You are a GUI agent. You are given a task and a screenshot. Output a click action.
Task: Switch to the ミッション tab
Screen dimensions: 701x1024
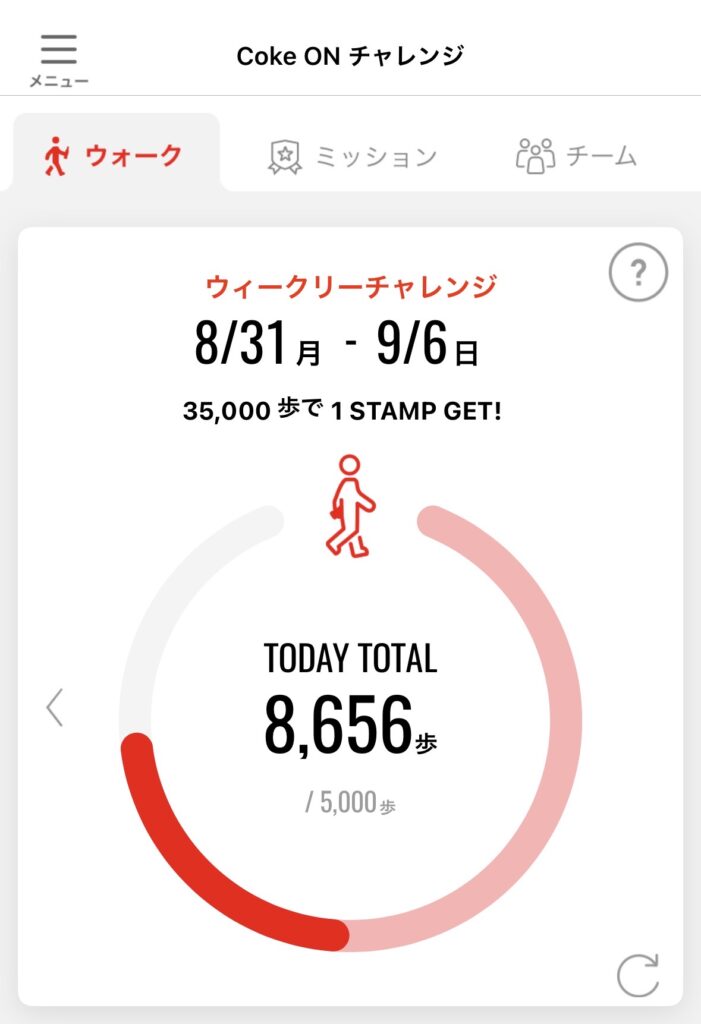353,157
